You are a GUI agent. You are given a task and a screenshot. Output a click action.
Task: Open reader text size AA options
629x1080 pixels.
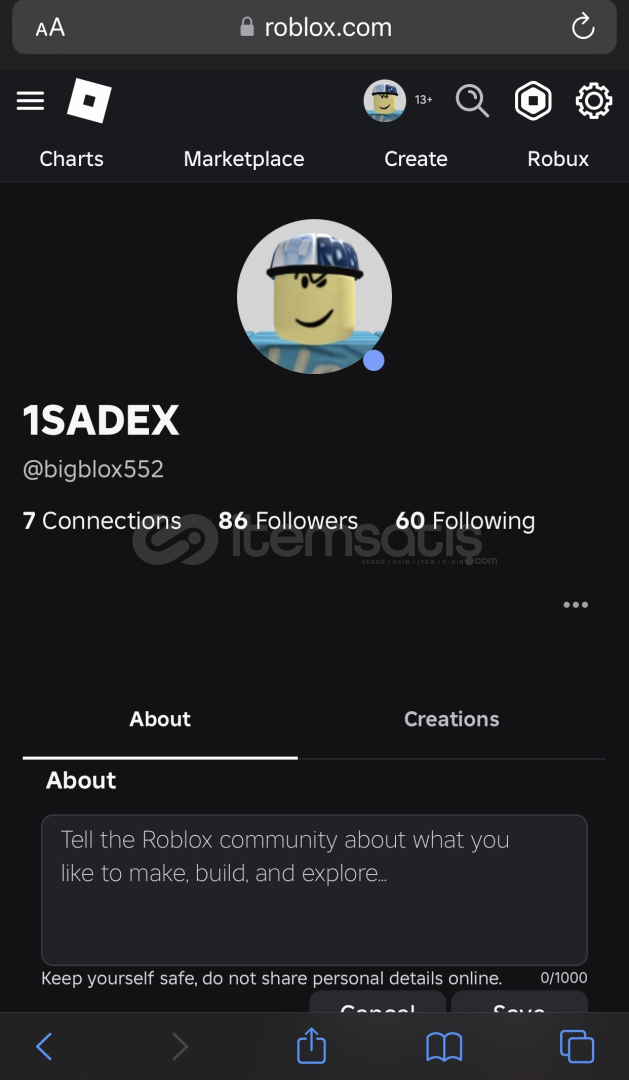click(x=50, y=28)
